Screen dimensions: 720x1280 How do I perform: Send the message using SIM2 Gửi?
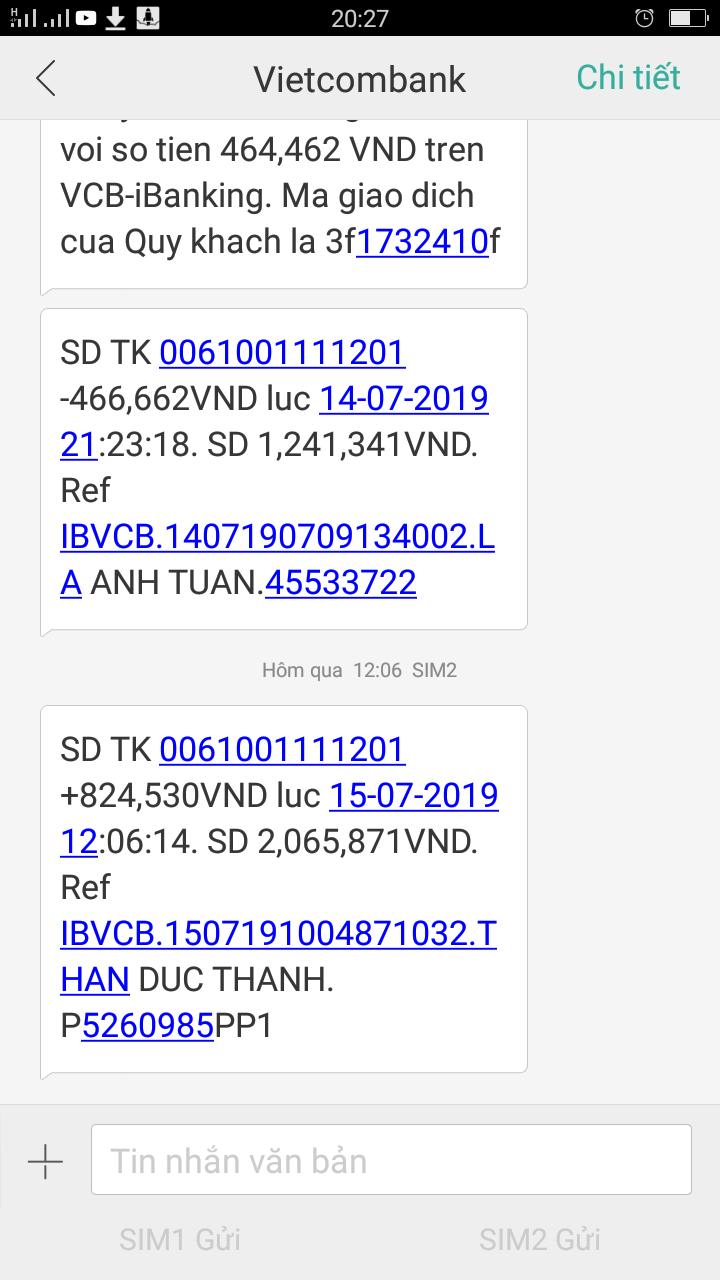540,1240
